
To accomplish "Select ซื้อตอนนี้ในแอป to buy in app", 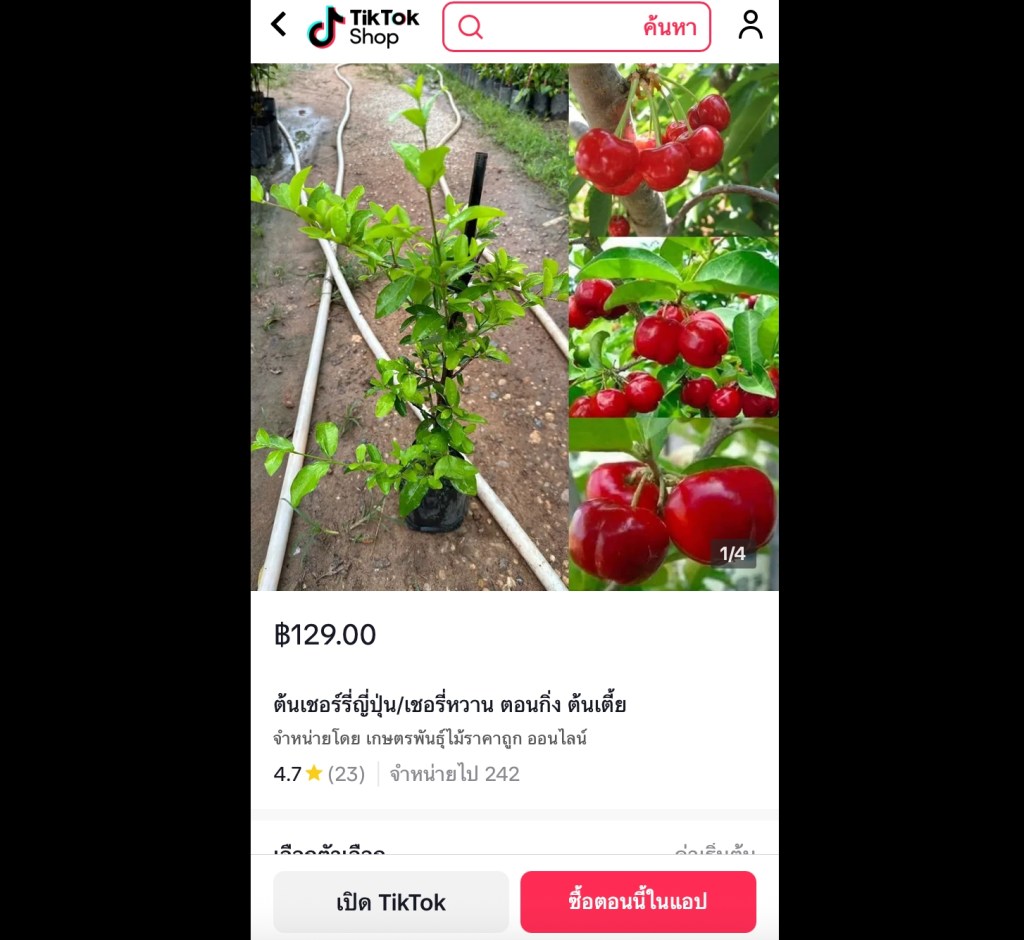I will coord(638,902).
